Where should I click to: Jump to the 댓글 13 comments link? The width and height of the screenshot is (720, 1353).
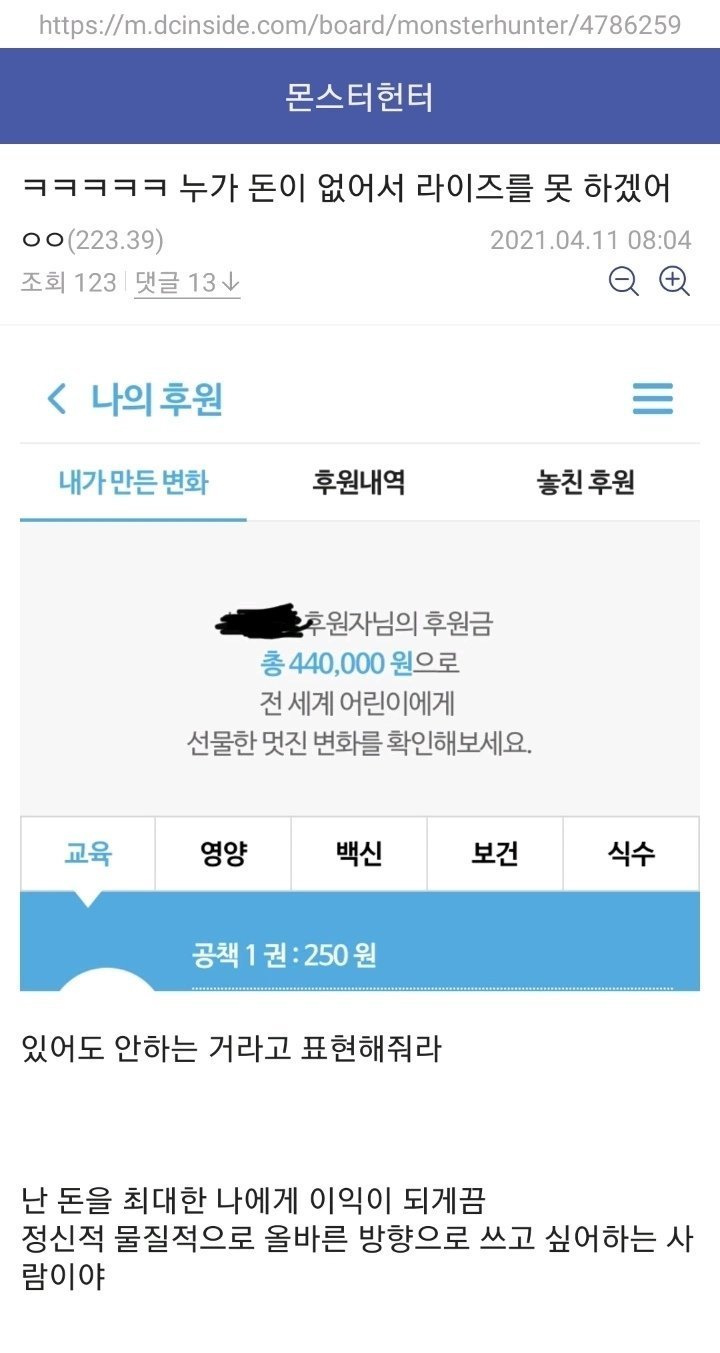[187, 283]
